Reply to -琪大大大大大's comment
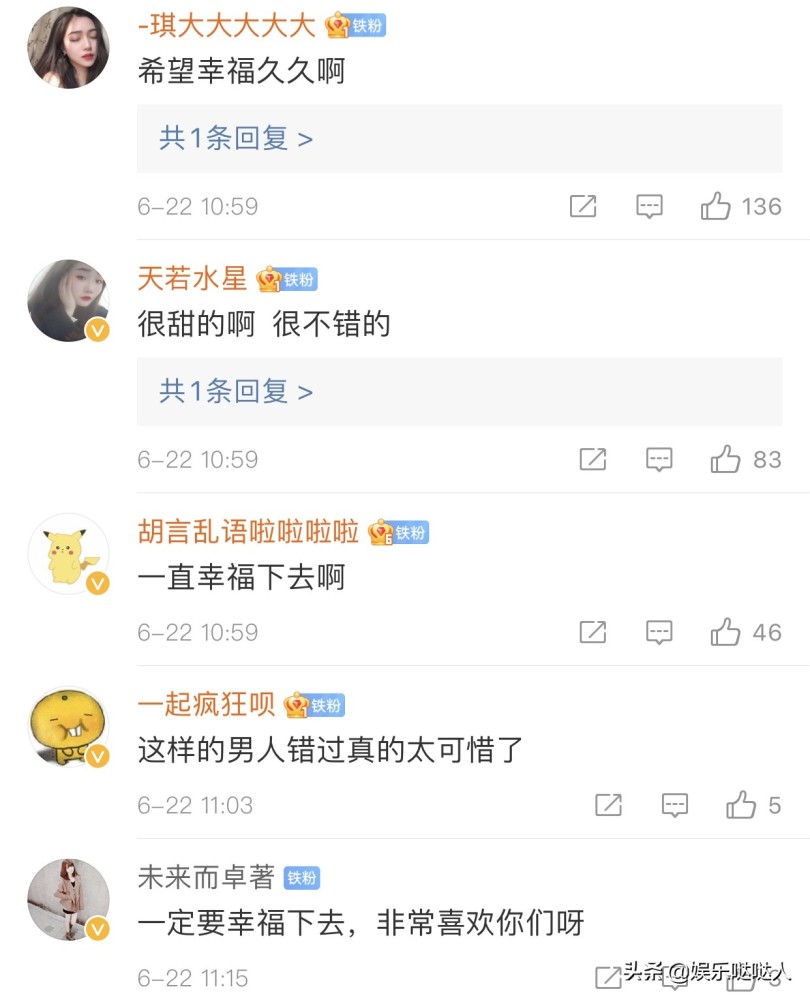Image resolution: width=810 pixels, height=1000 pixels. coord(650,206)
